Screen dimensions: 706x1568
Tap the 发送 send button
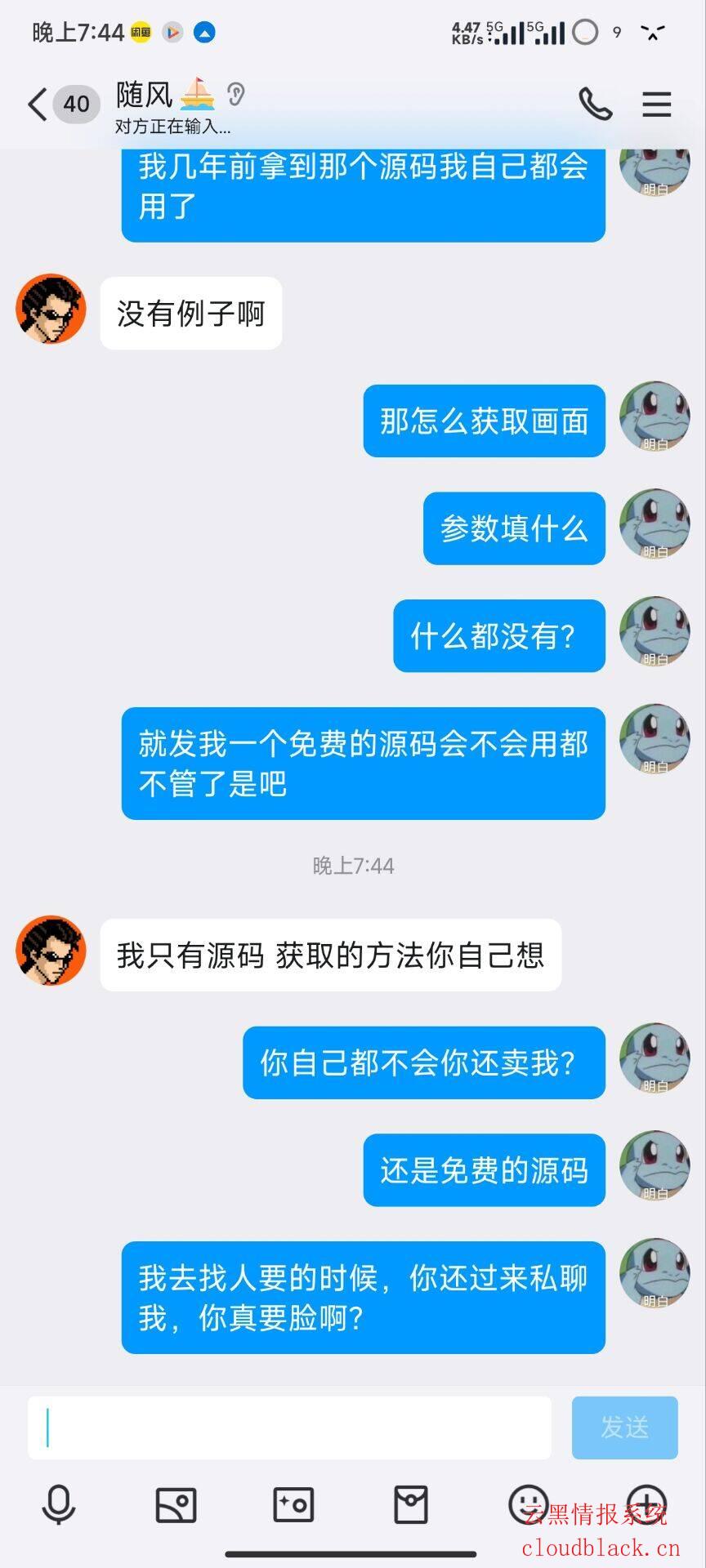[x=624, y=1428]
